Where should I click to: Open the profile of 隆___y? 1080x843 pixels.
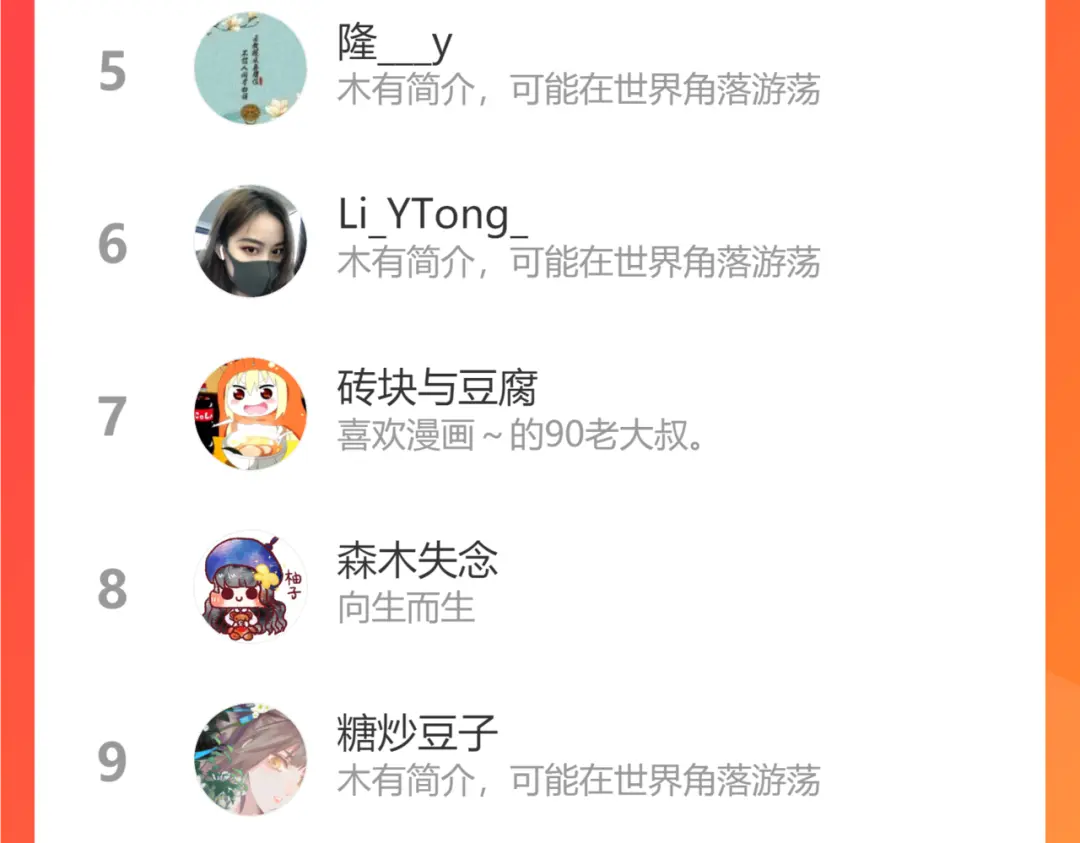(x=540, y=69)
